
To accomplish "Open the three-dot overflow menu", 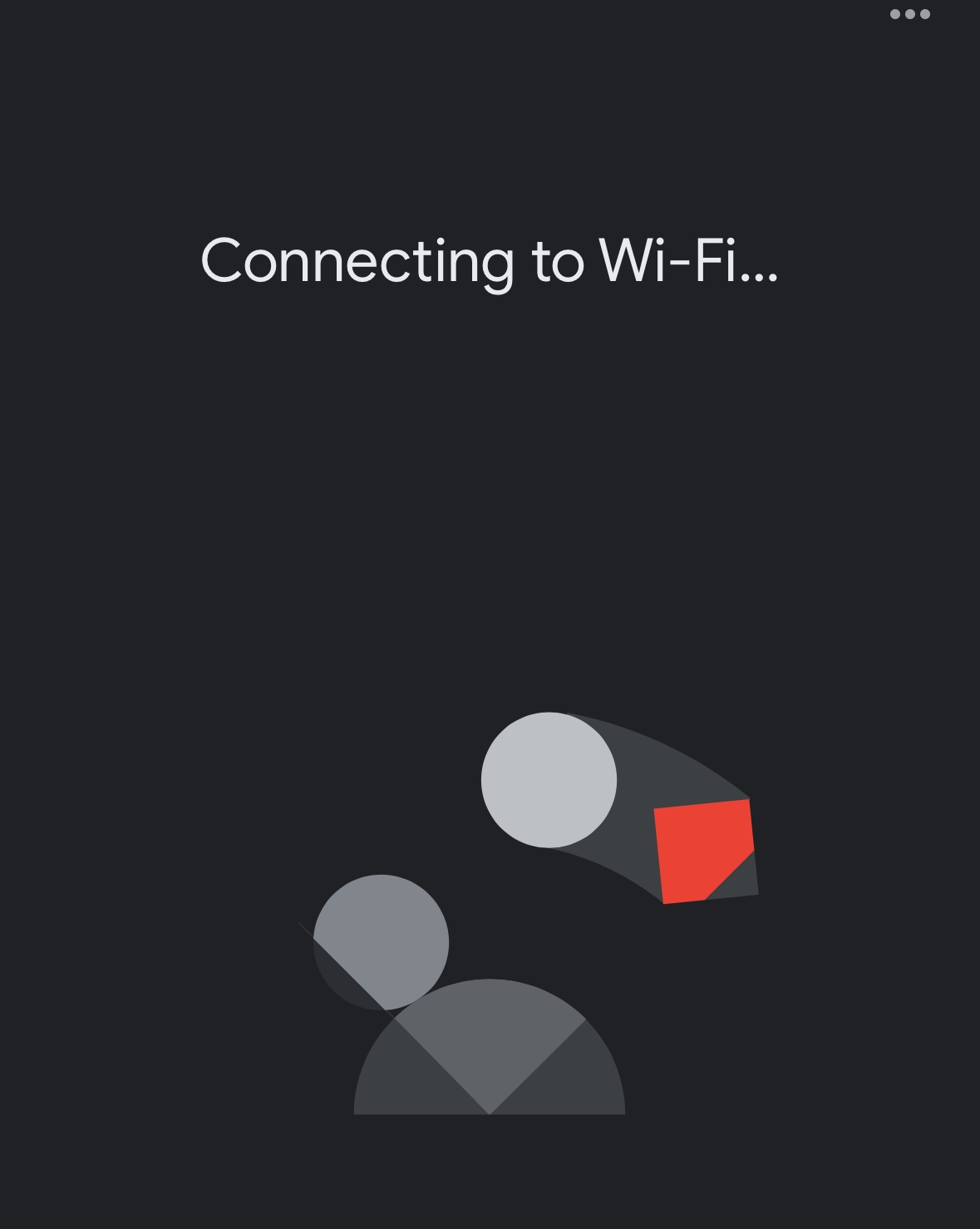I will (x=909, y=14).
